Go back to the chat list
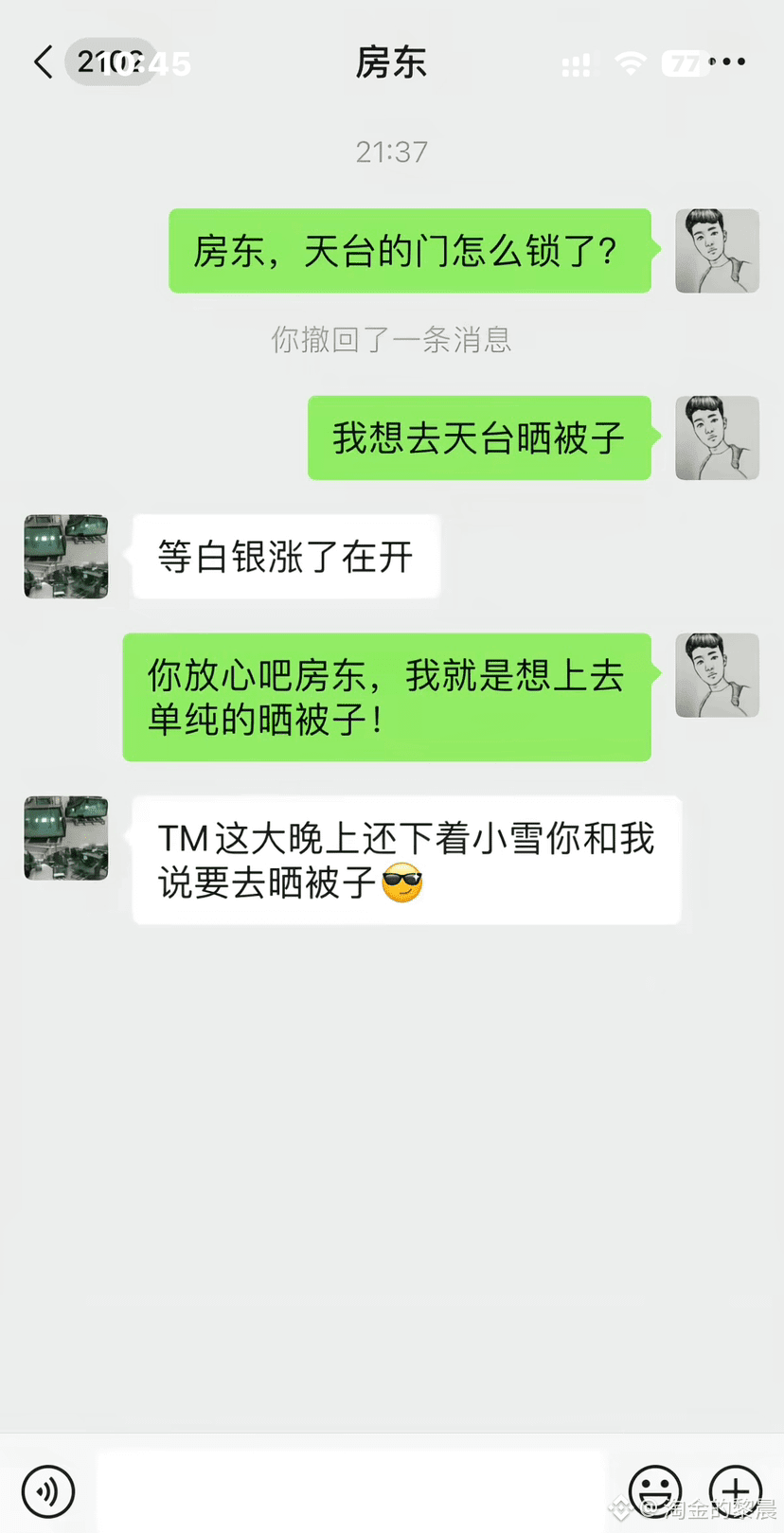Image resolution: width=784 pixels, height=1533 pixels. click(x=44, y=62)
